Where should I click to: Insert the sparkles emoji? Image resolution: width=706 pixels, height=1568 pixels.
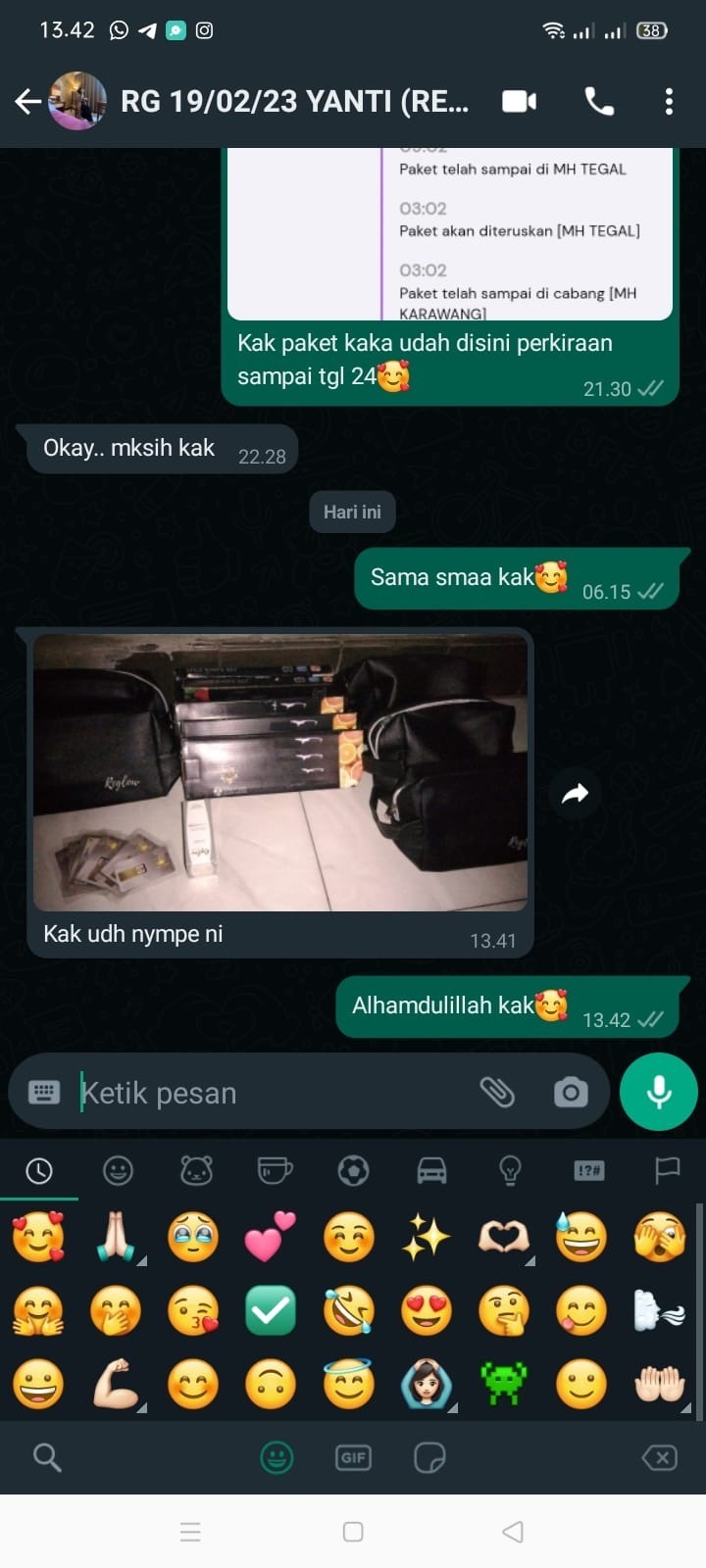427,1238
